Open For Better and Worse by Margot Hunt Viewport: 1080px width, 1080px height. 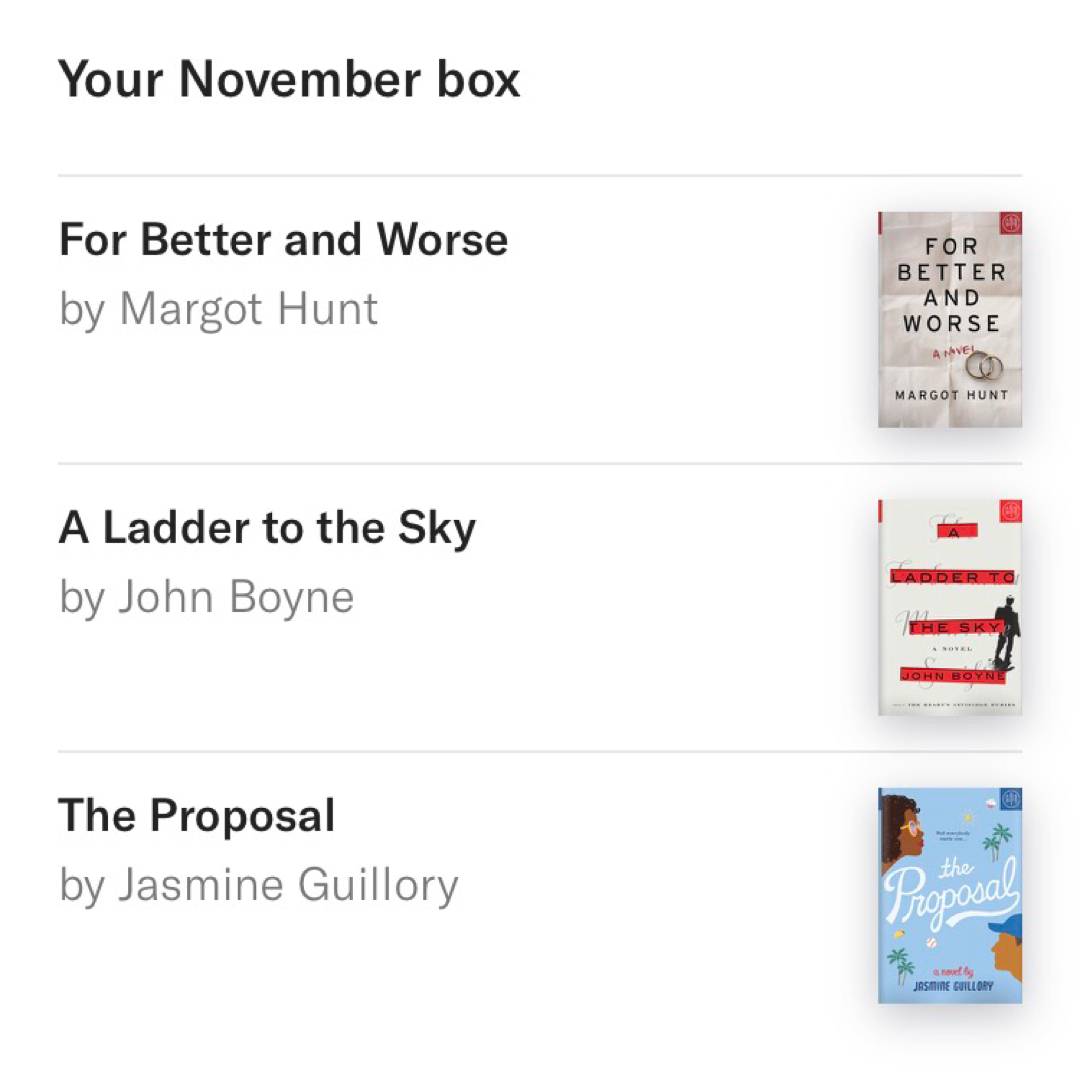click(x=284, y=241)
